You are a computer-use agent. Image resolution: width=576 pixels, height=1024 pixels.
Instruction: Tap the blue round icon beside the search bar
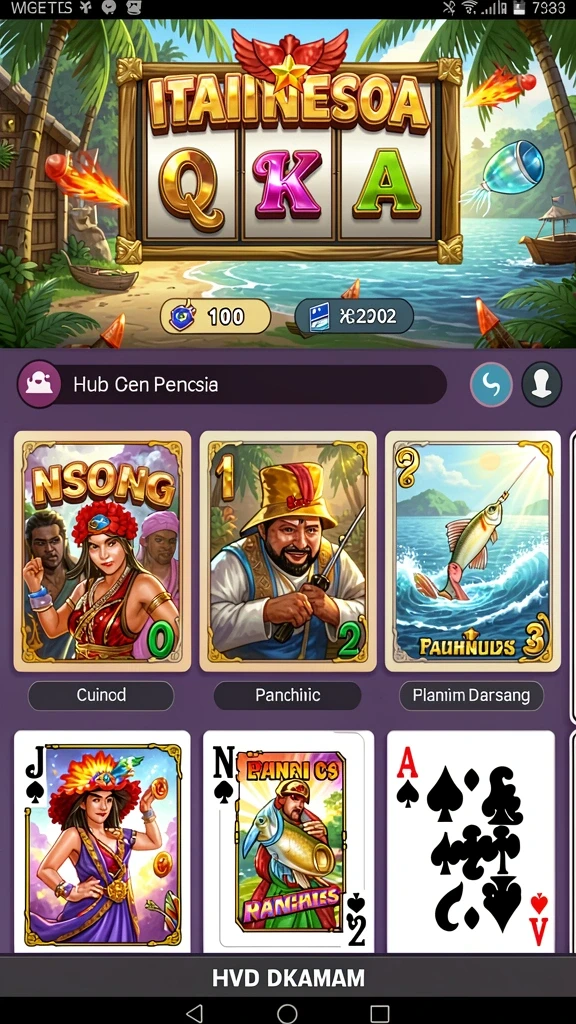click(x=491, y=385)
